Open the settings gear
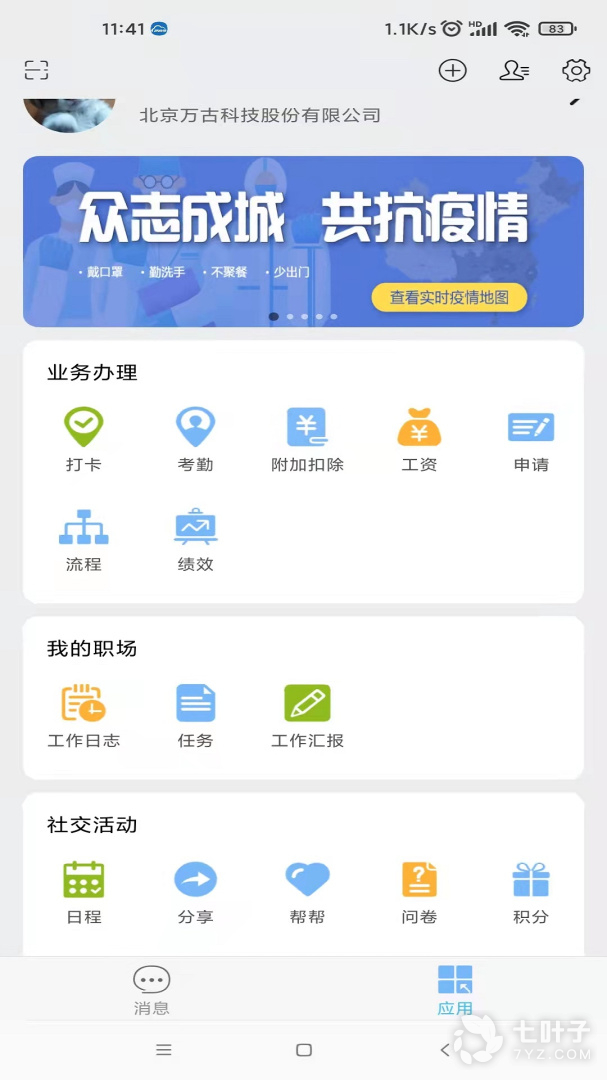 click(576, 70)
